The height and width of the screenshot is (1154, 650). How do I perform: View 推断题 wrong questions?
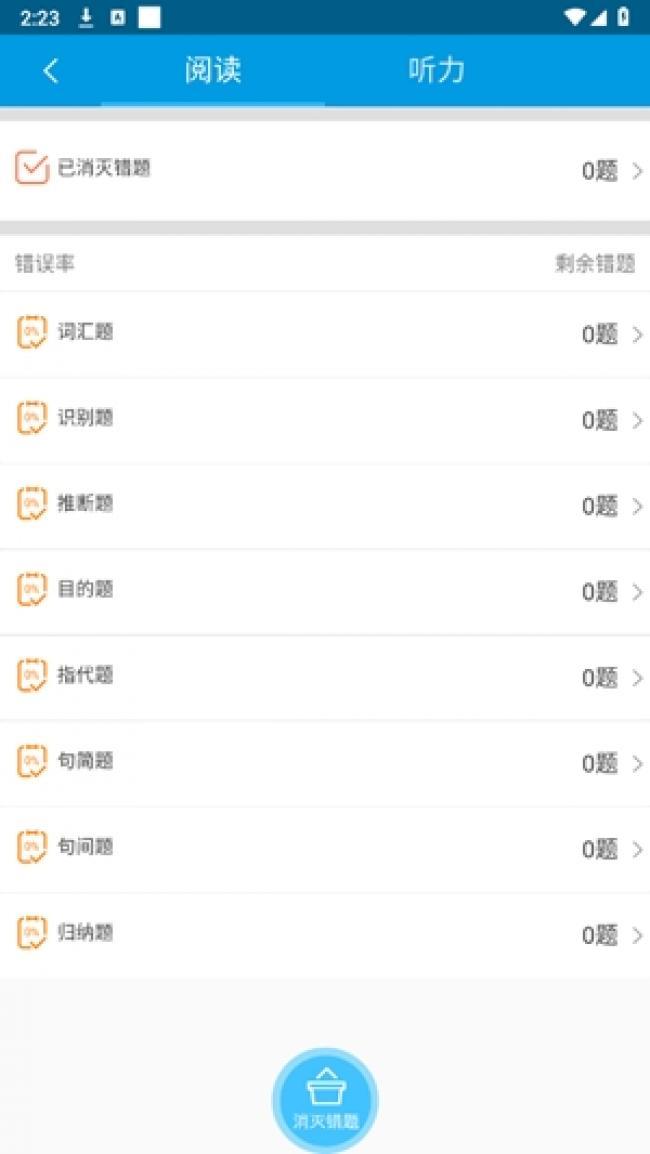coord(325,506)
